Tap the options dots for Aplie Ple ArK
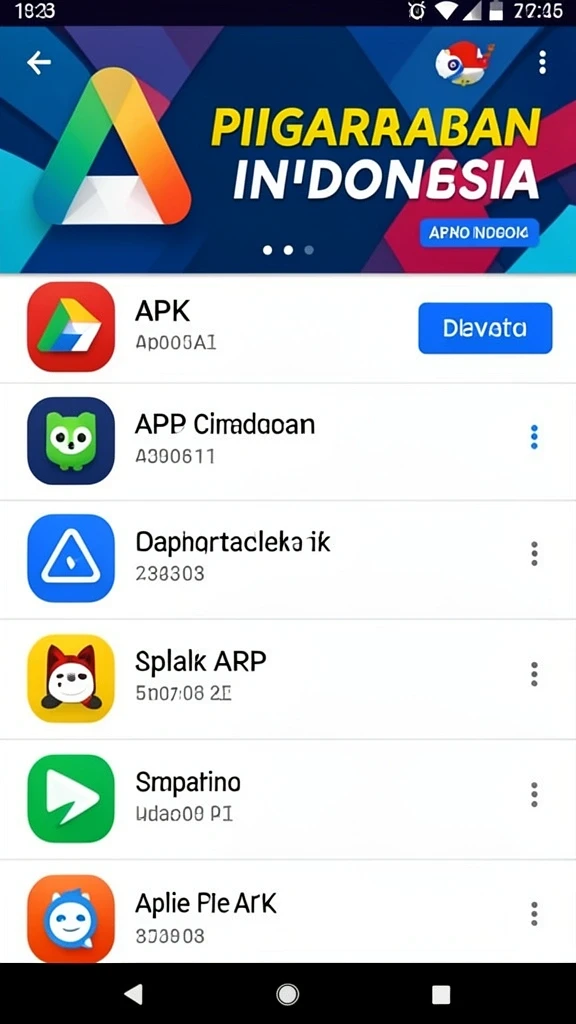The image size is (576, 1024). tap(534, 914)
